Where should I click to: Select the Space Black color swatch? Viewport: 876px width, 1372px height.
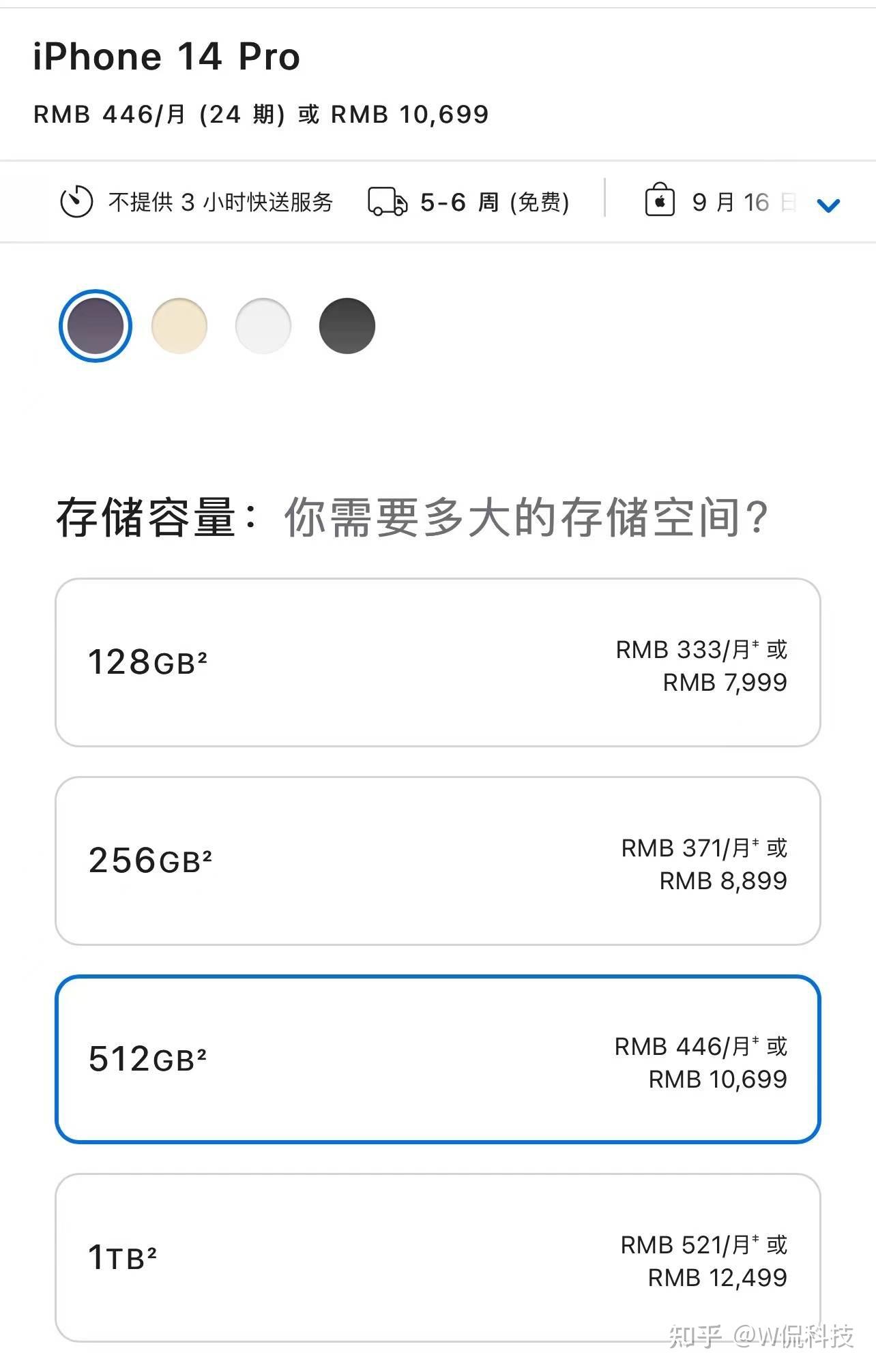347,326
